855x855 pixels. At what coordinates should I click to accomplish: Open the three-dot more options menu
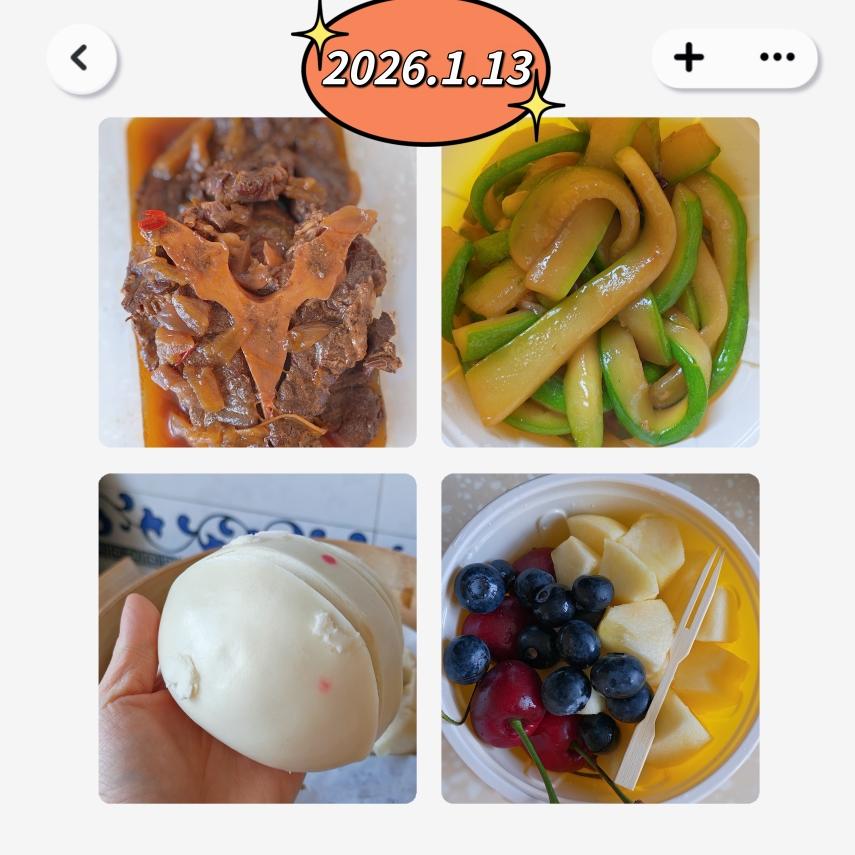tap(777, 58)
